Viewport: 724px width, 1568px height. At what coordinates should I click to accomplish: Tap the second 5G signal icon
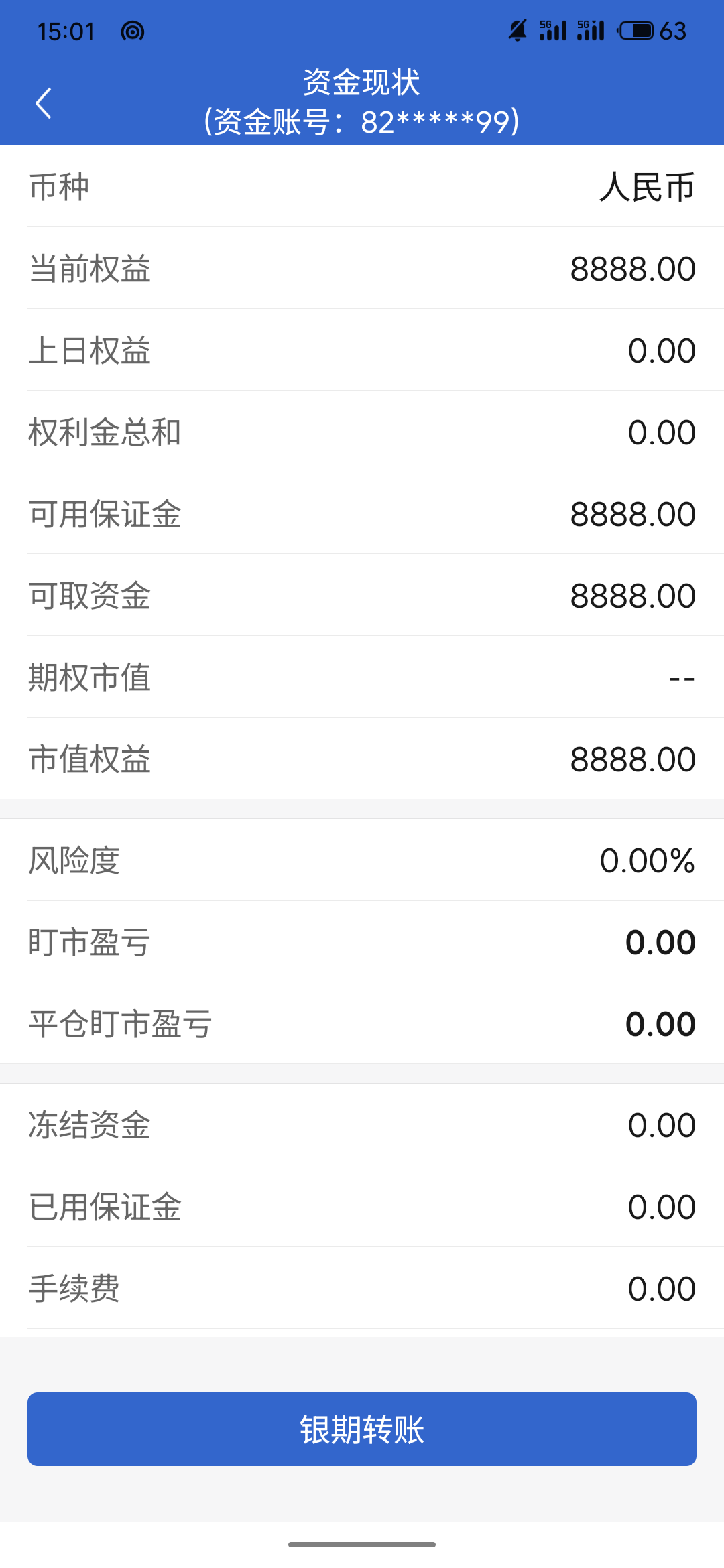tap(590, 30)
